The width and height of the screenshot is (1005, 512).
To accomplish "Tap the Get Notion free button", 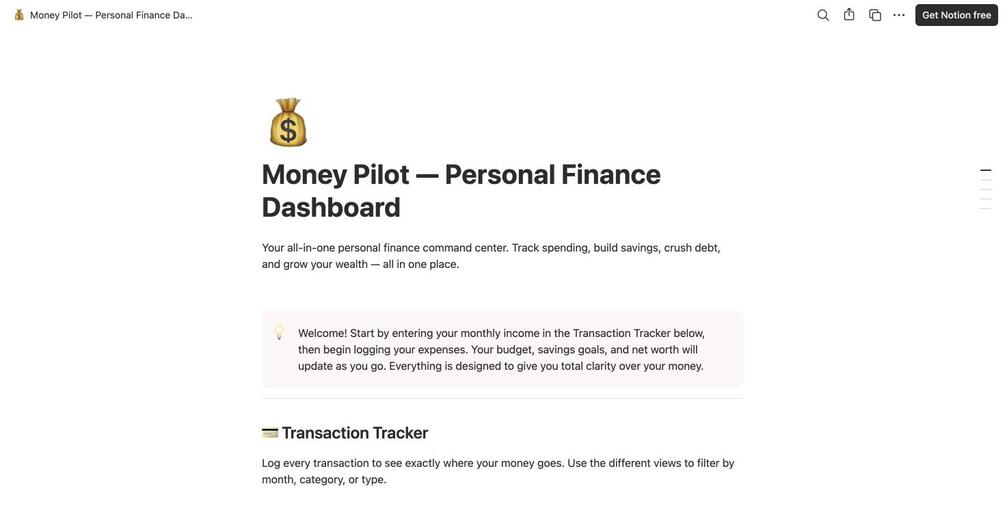I will (x=956, y=15).
